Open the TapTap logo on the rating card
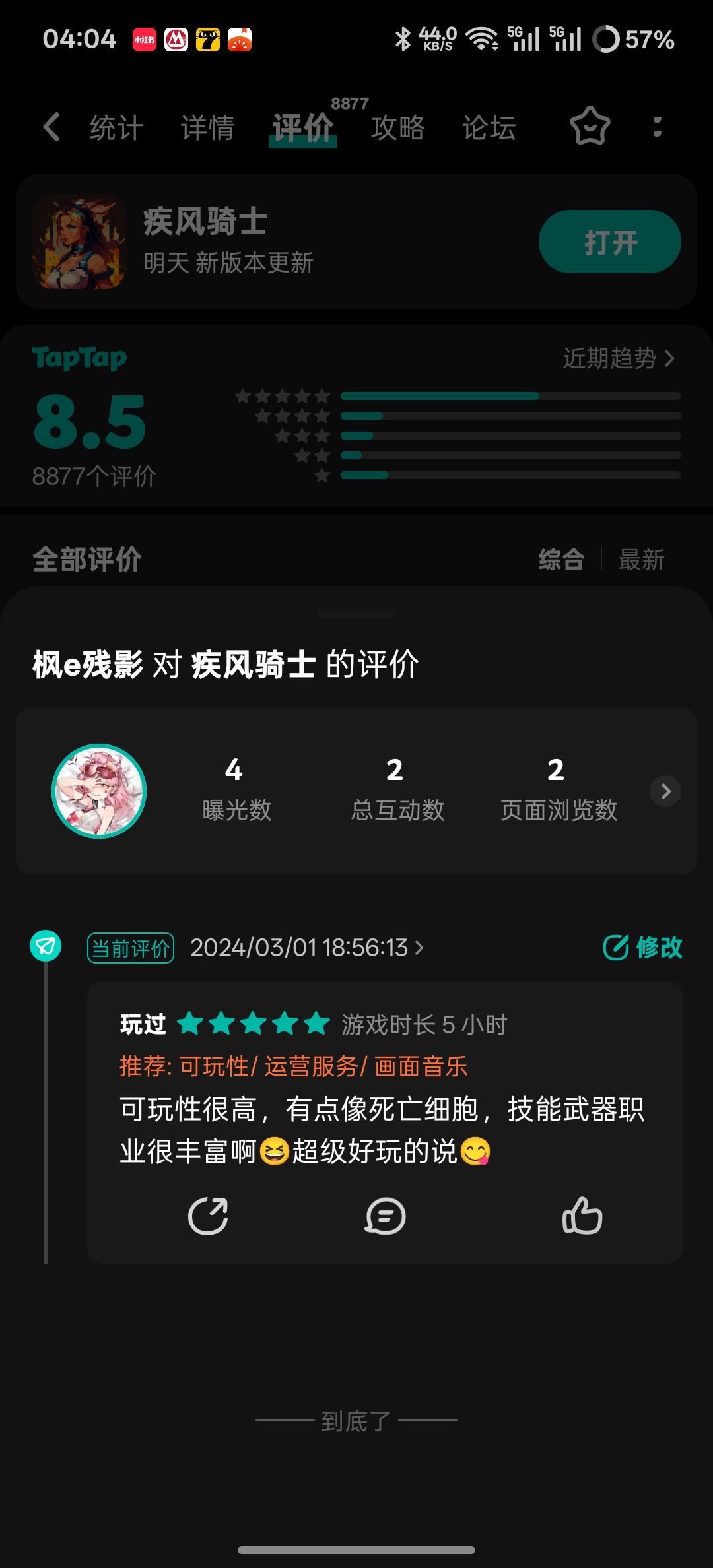This screenshot has width=713, height=1568. (x=79, y=358)
